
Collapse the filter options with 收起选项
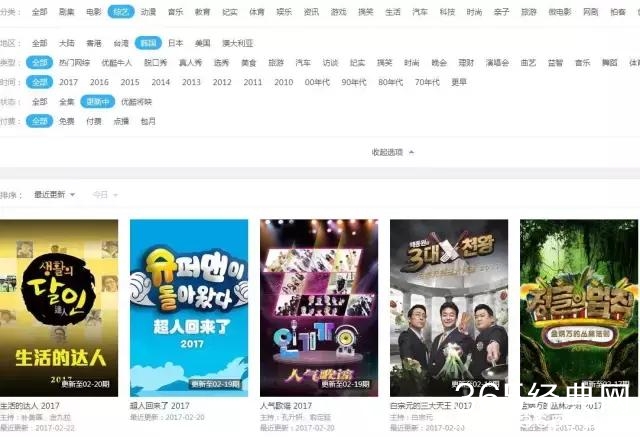pos(392,152)
